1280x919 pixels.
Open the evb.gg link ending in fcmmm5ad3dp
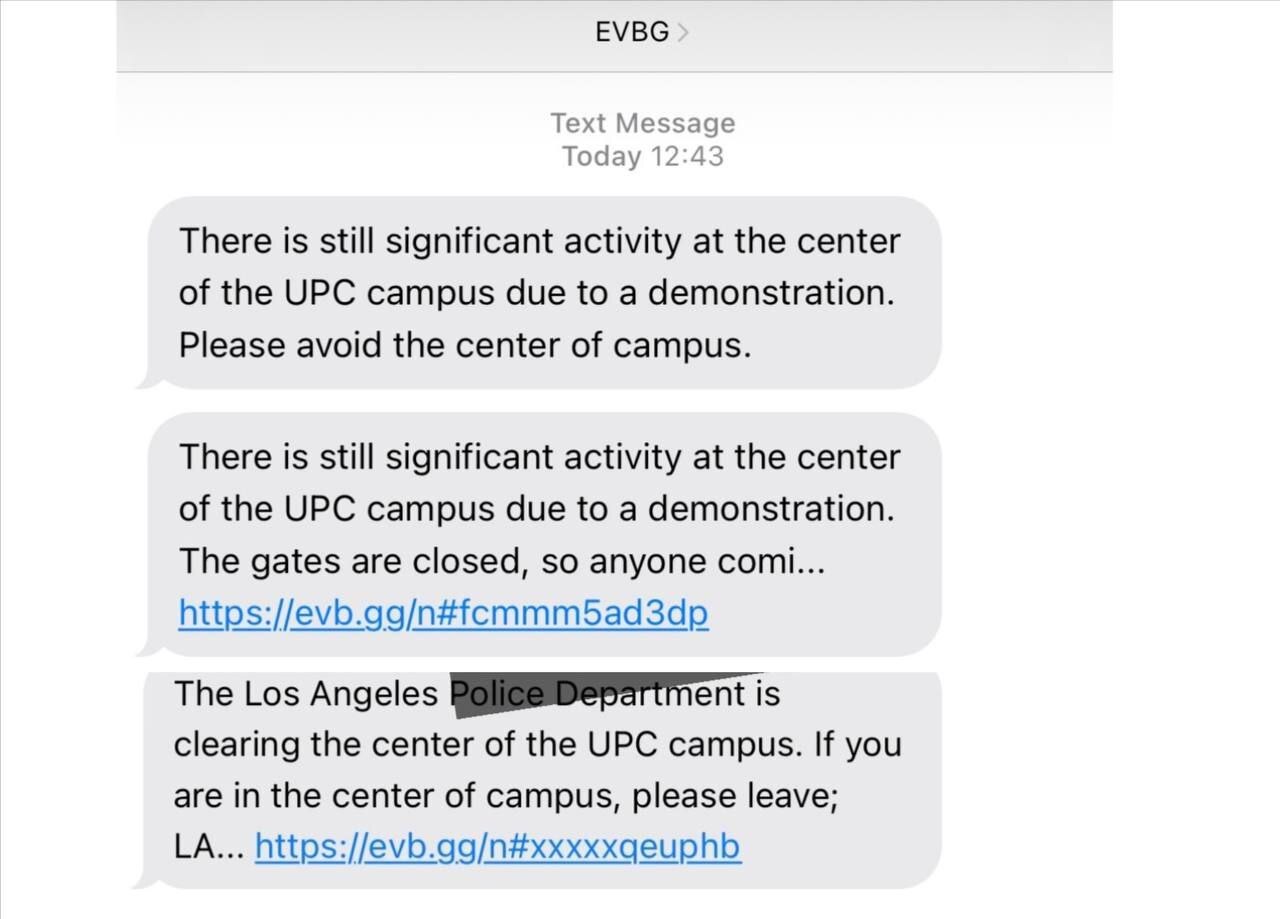point(443,612)
